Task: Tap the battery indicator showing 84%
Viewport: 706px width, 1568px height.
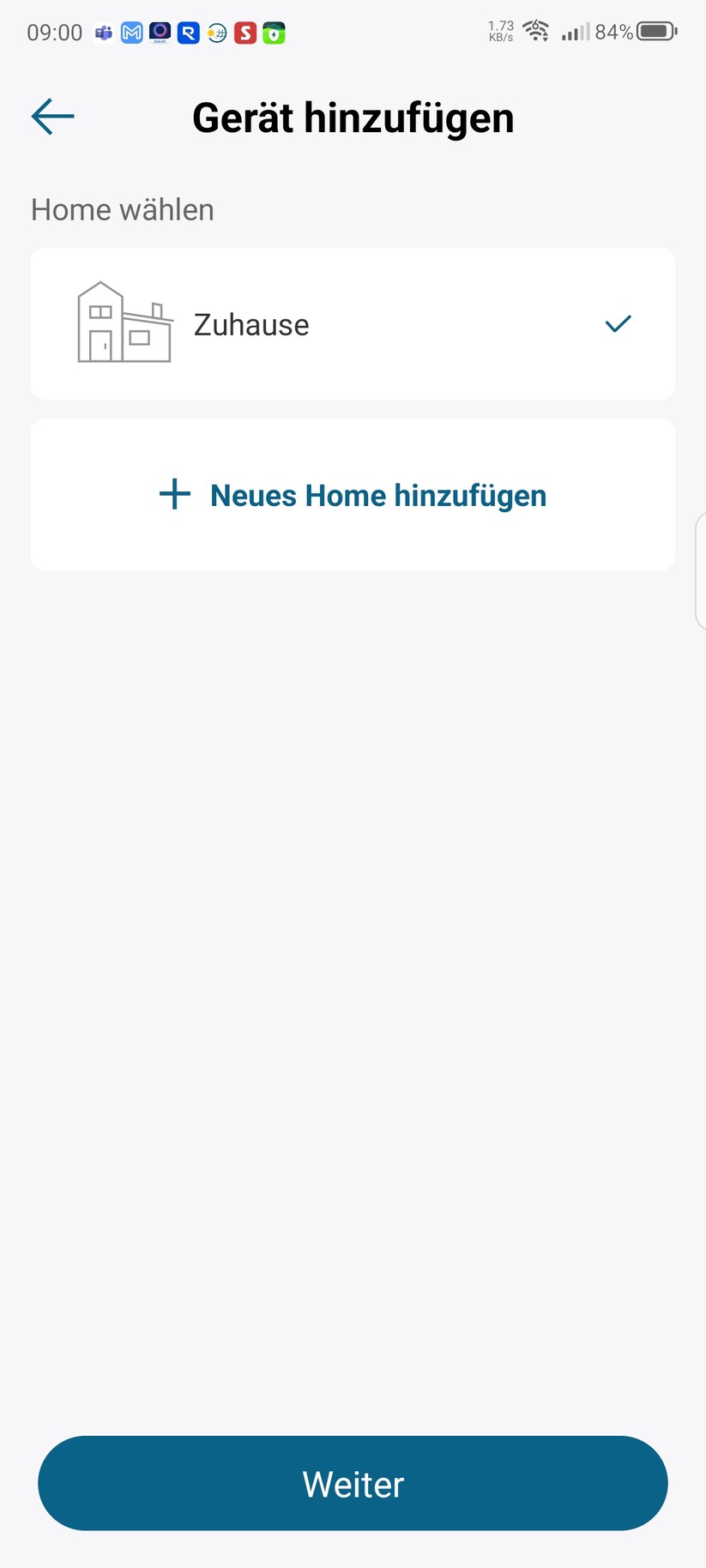Action: (654, 32)
